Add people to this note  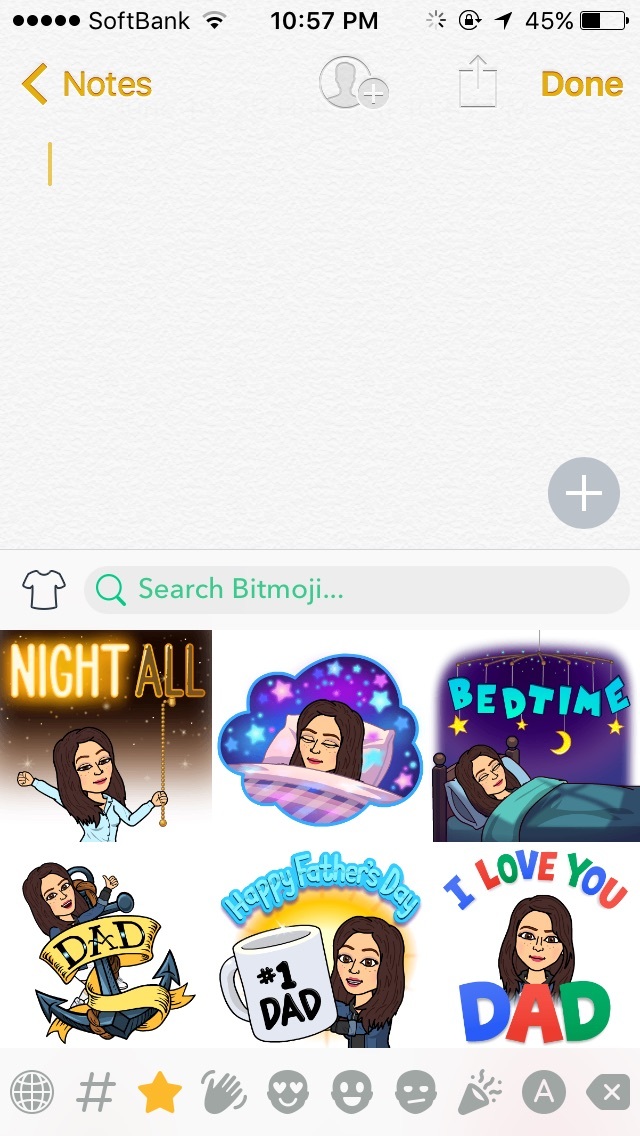352,83
